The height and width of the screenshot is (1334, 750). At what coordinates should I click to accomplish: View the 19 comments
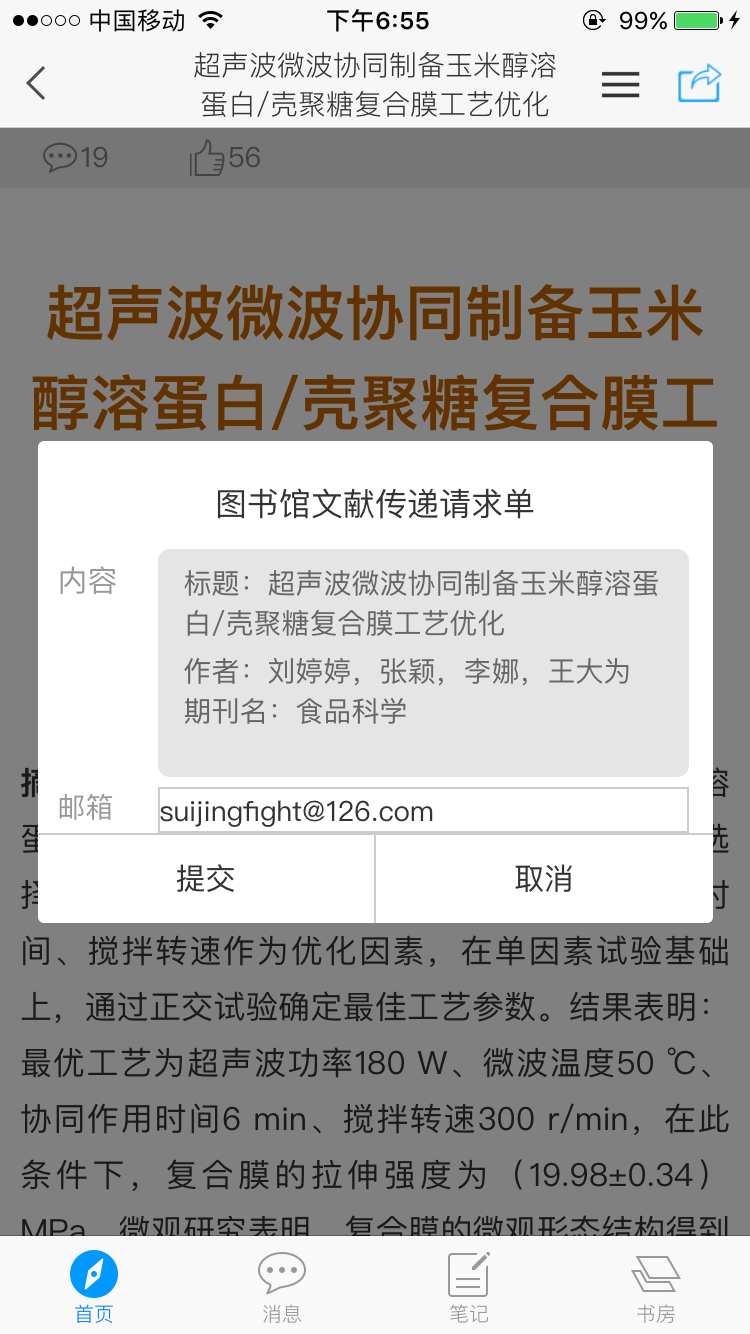coord(75,157)
